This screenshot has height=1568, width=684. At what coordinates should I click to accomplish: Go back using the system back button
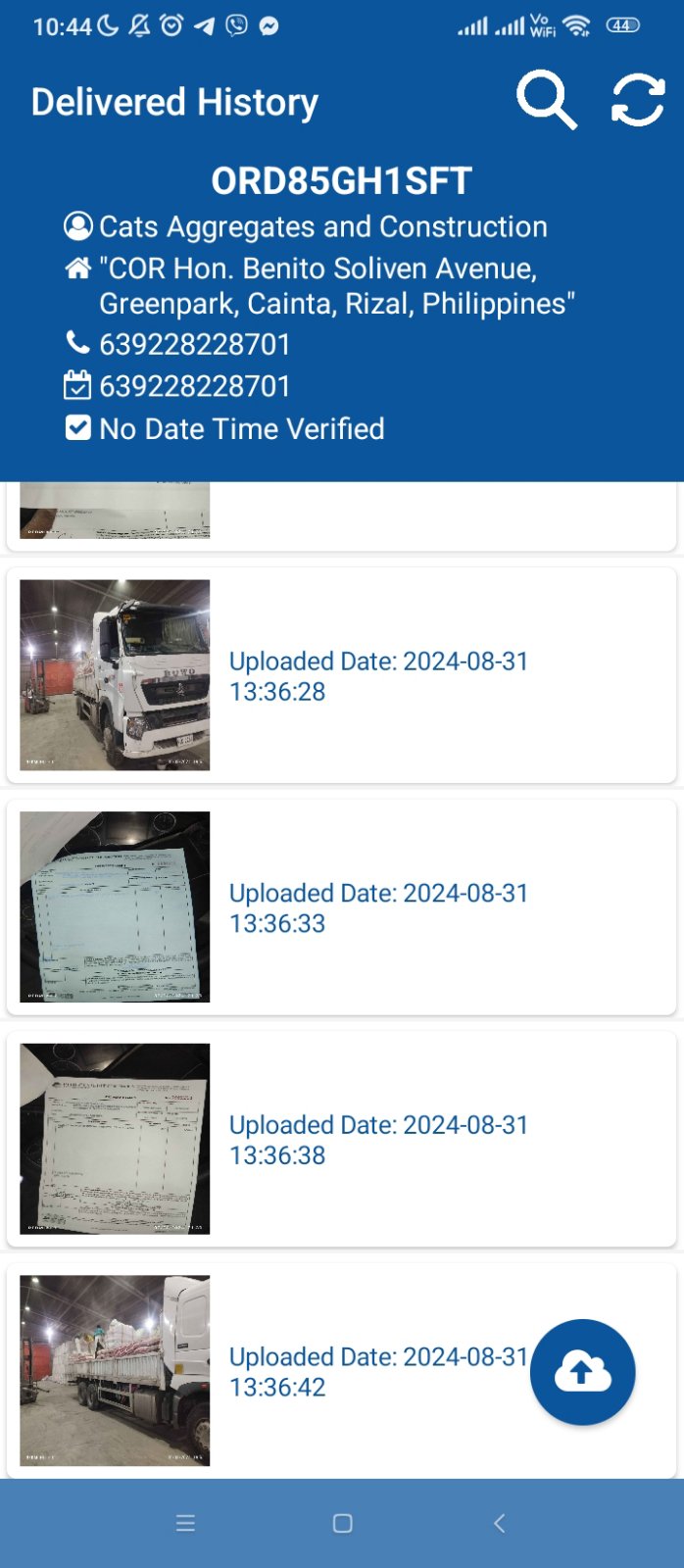tap(499, 1523)
